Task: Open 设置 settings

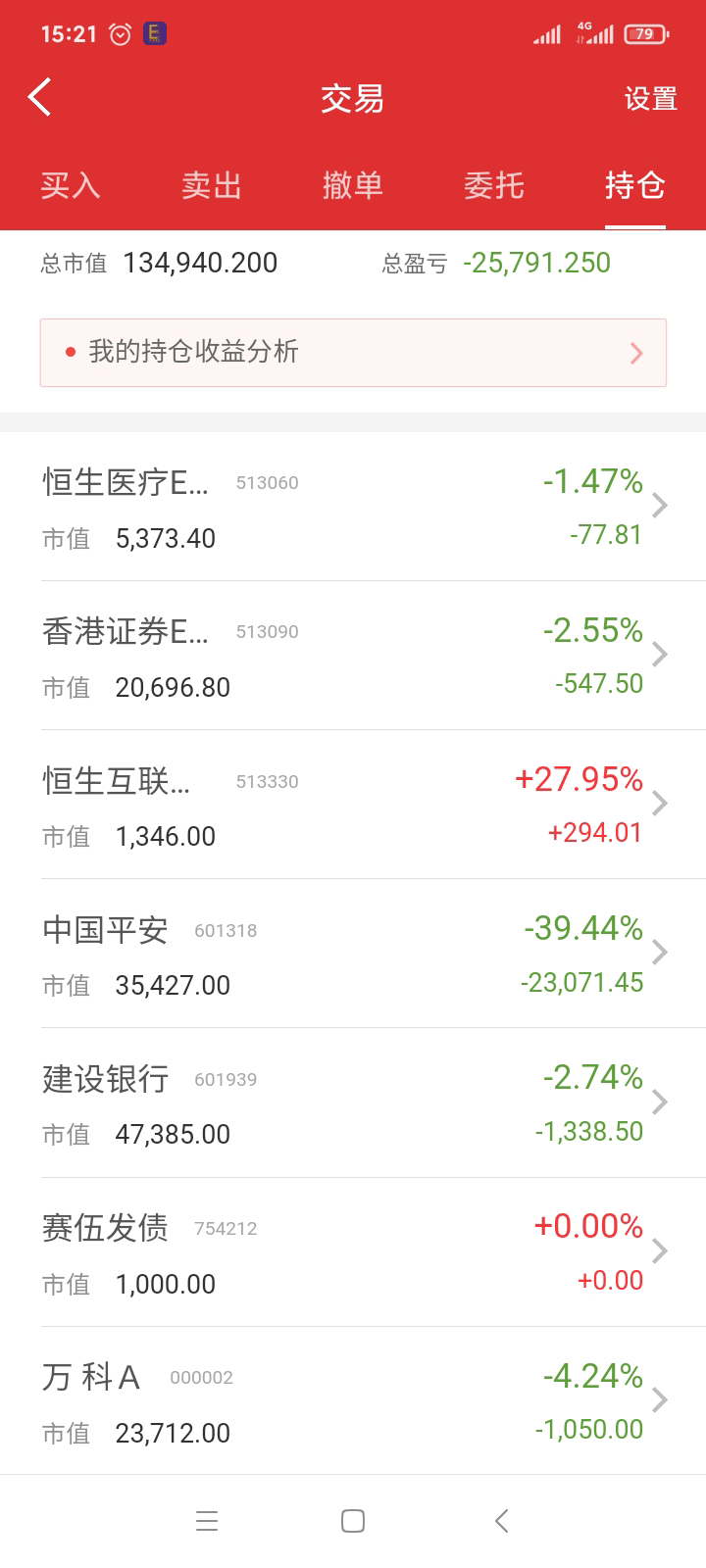Action: (650, 99)
